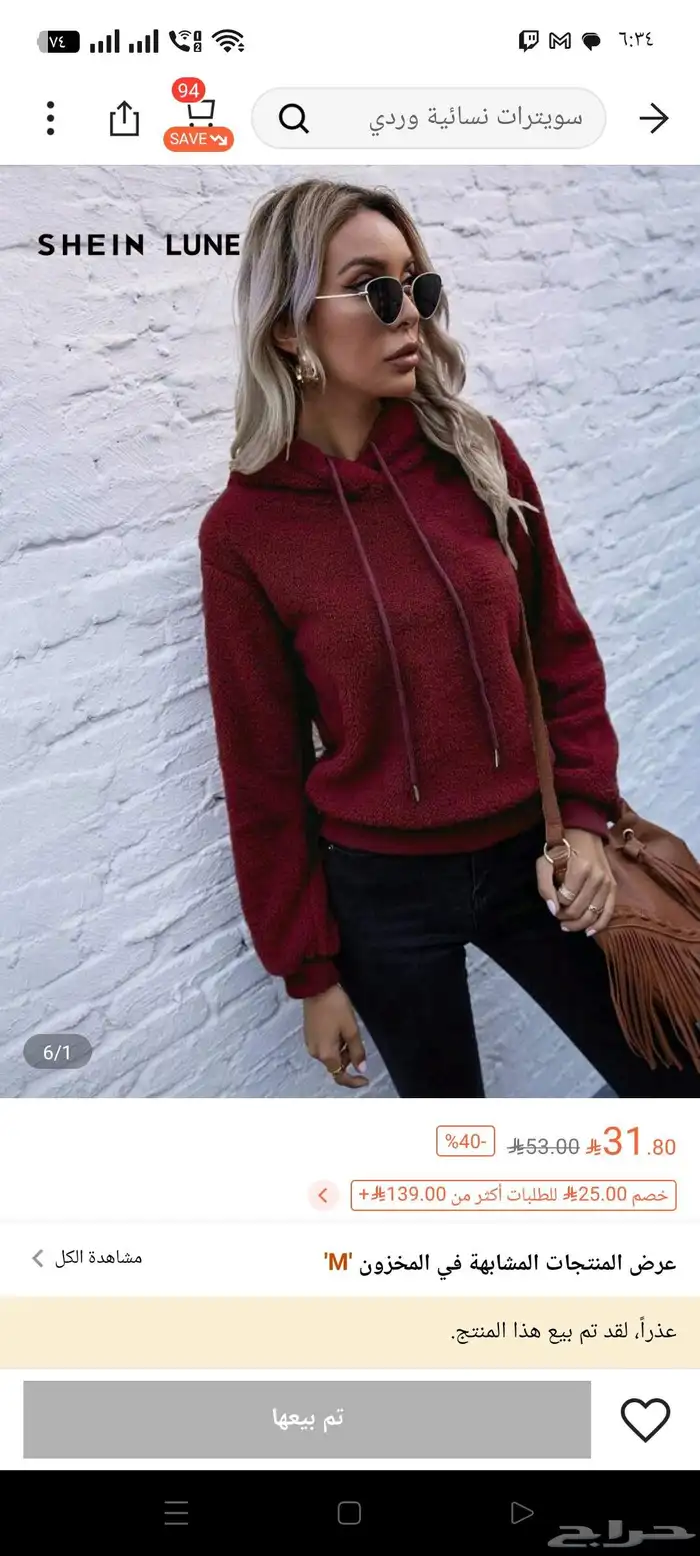The image size is (700, 1556).
Task: Share this product
Action: point(124,118)
